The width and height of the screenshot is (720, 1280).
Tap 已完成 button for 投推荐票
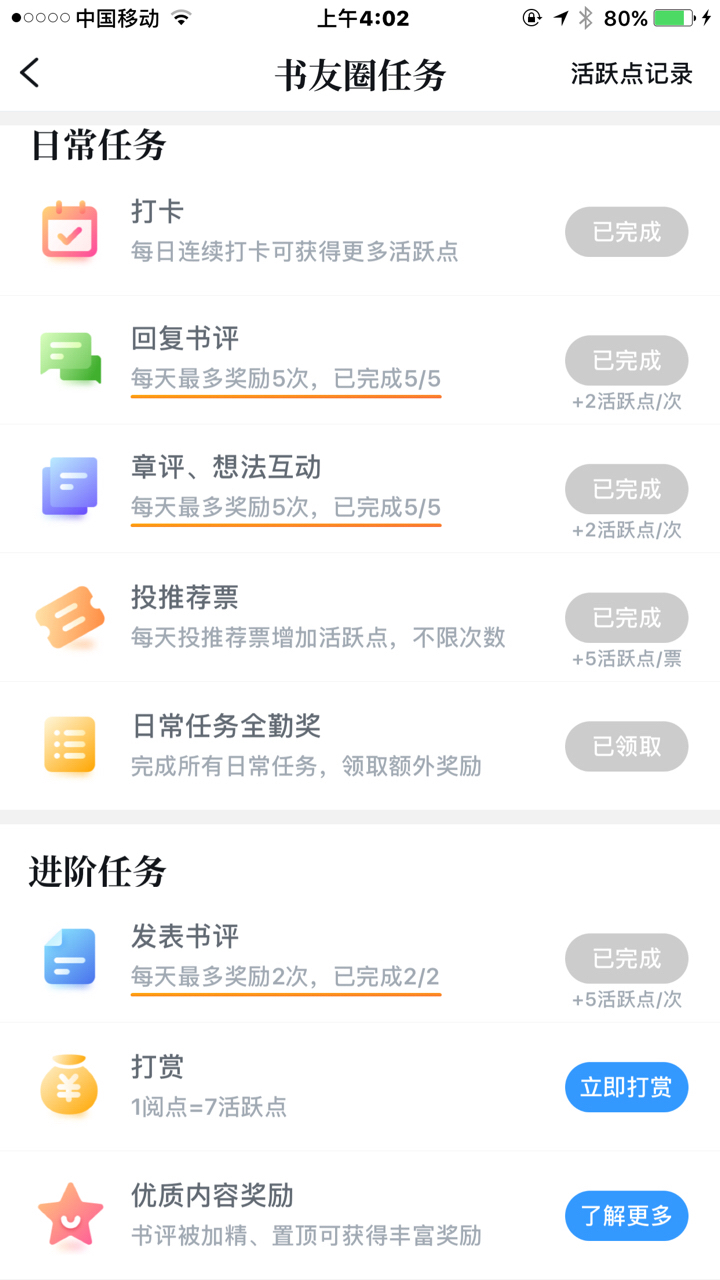click(626, 618)
